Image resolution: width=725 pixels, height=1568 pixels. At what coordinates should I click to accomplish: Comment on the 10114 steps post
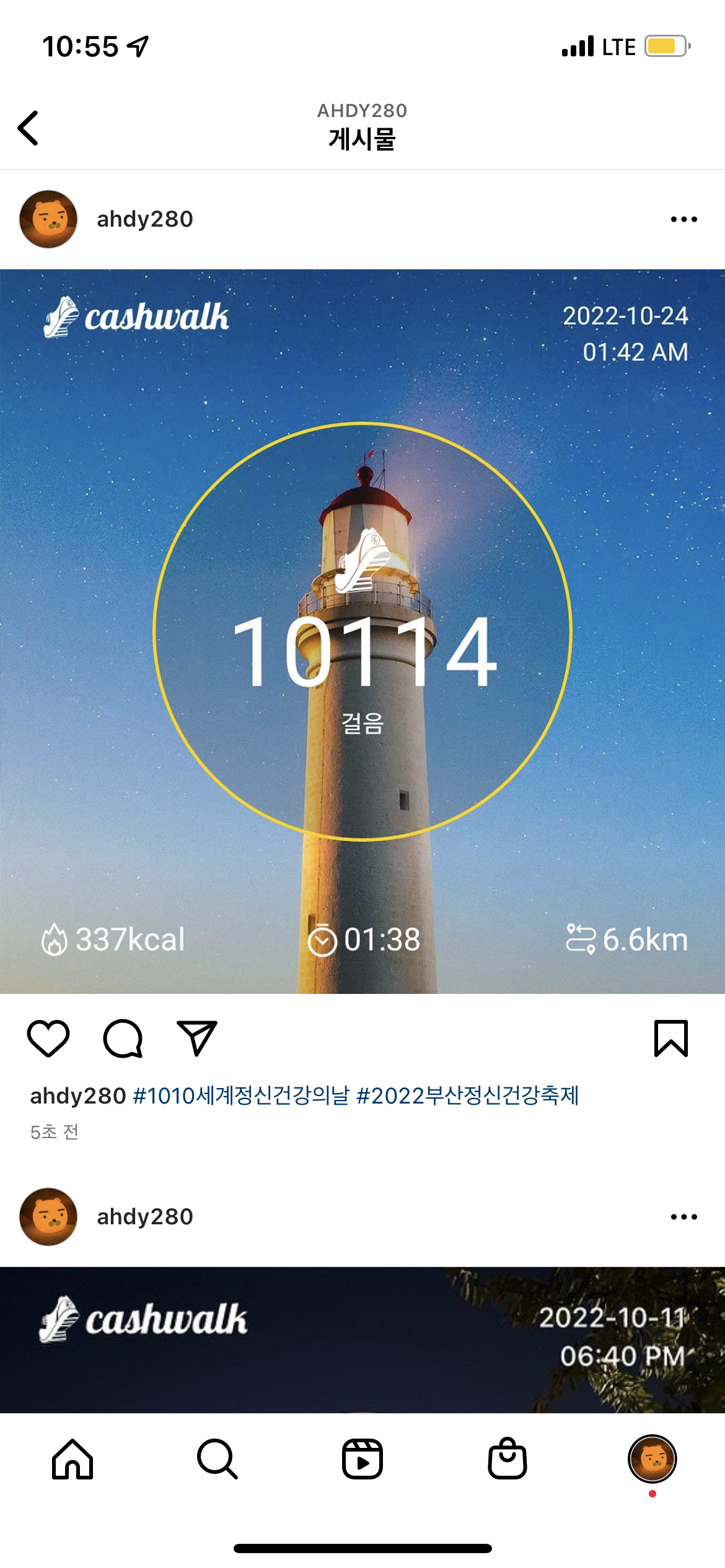123,1039
